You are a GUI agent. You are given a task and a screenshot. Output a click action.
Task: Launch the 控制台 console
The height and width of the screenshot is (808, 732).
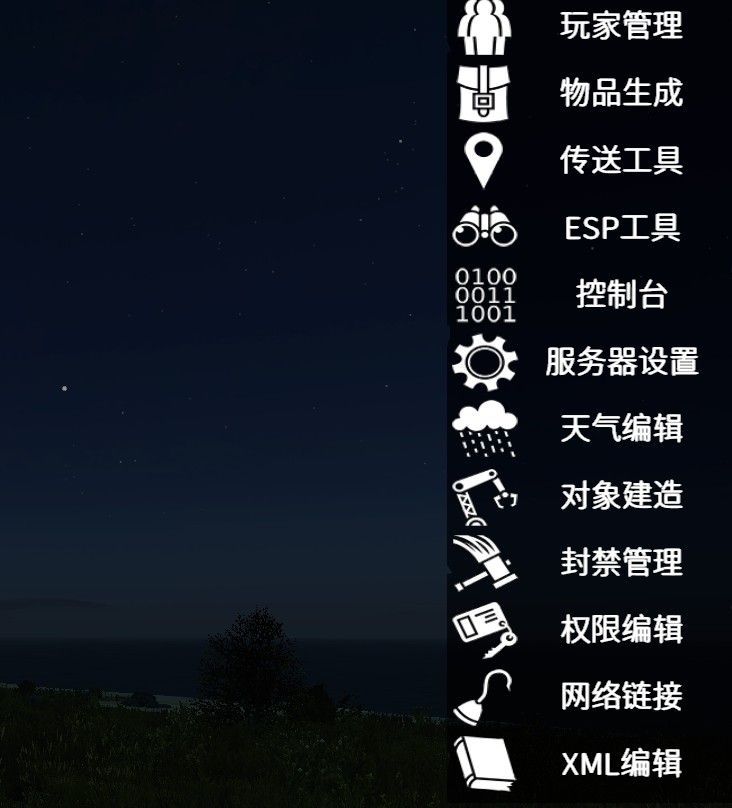tap(620, 295)
